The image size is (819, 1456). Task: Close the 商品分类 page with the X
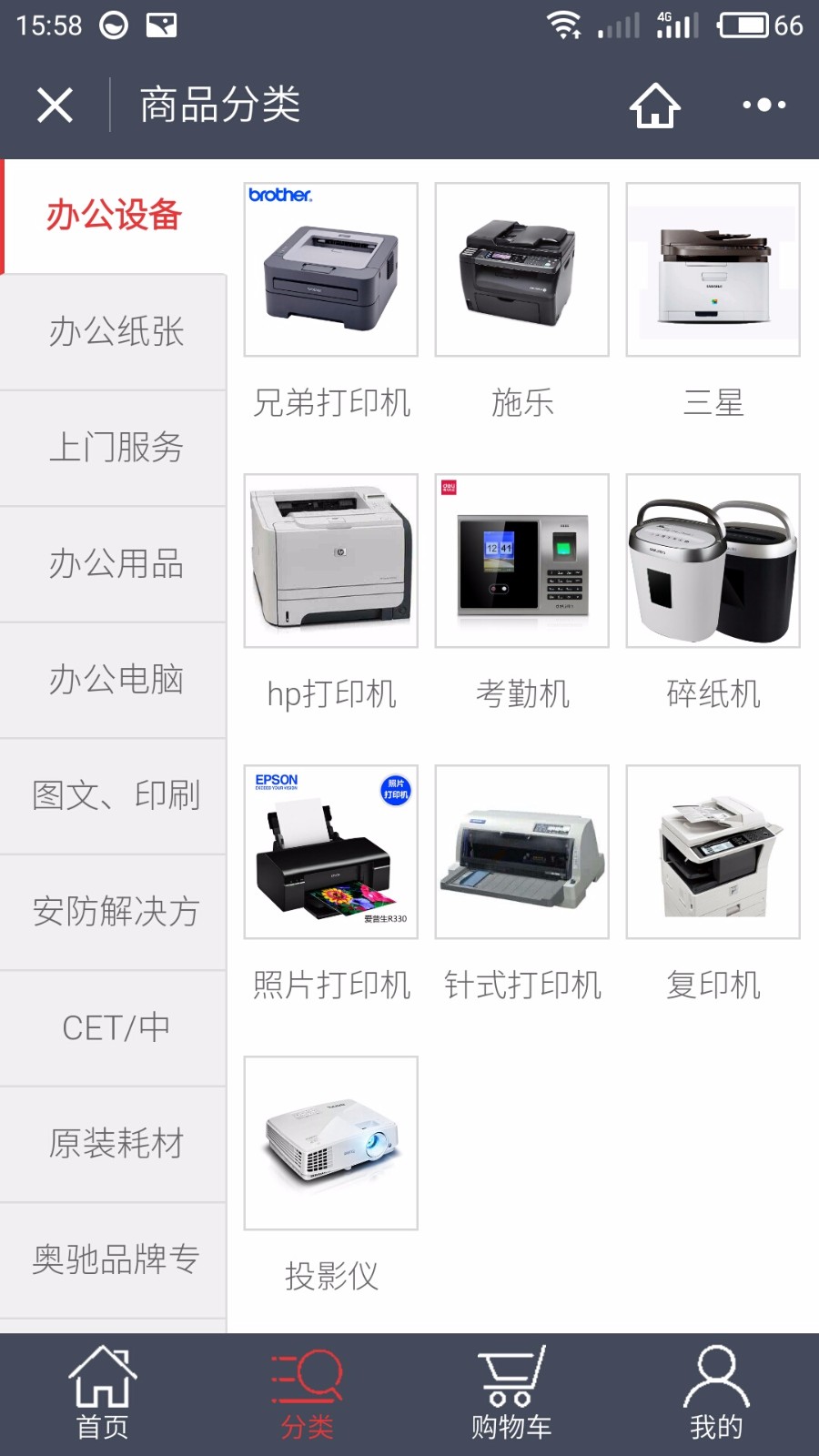(x=55, y=106)
